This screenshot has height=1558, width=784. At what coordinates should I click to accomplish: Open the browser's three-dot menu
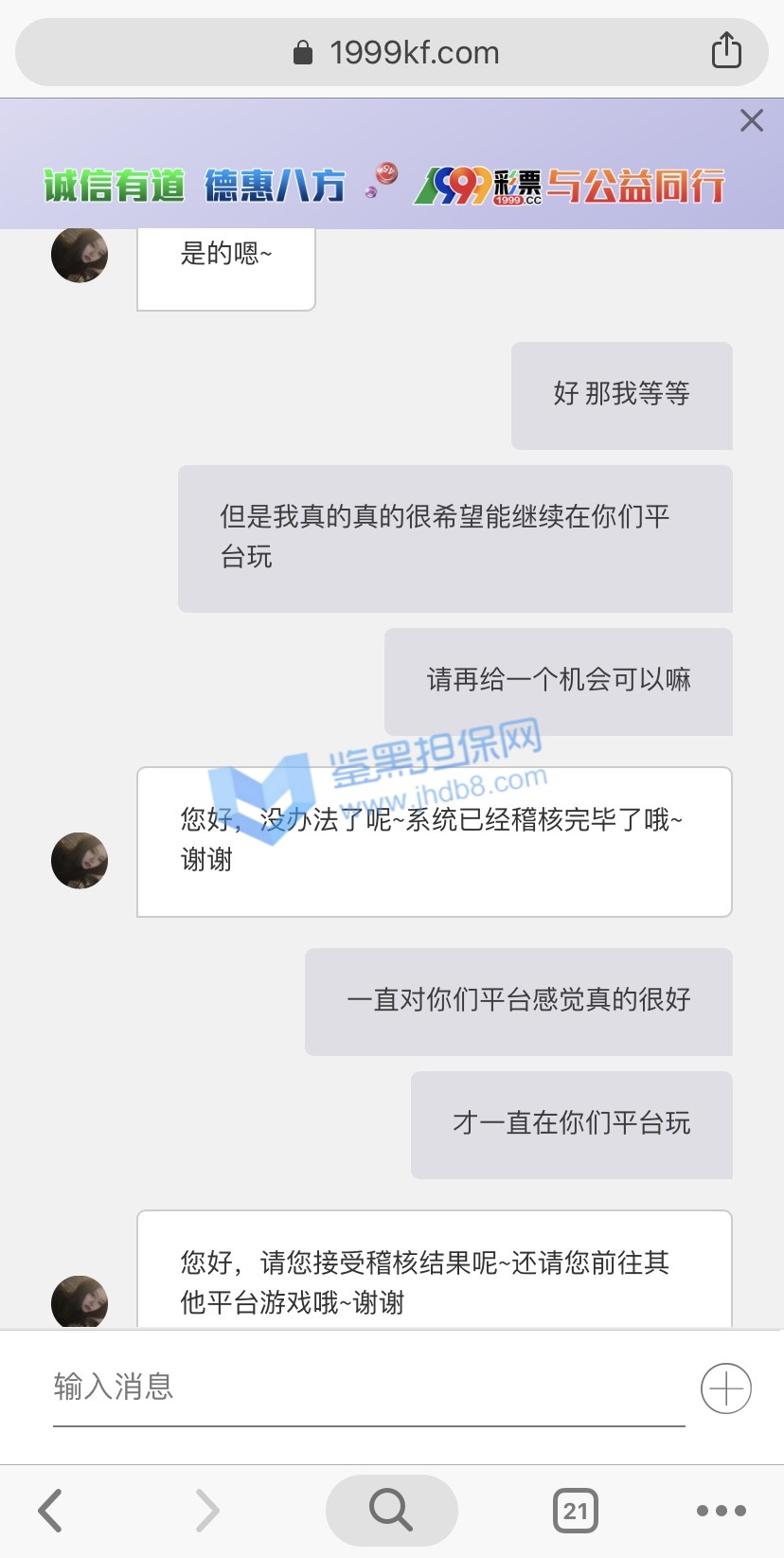pyautogui.click(x=722, y=1510)
